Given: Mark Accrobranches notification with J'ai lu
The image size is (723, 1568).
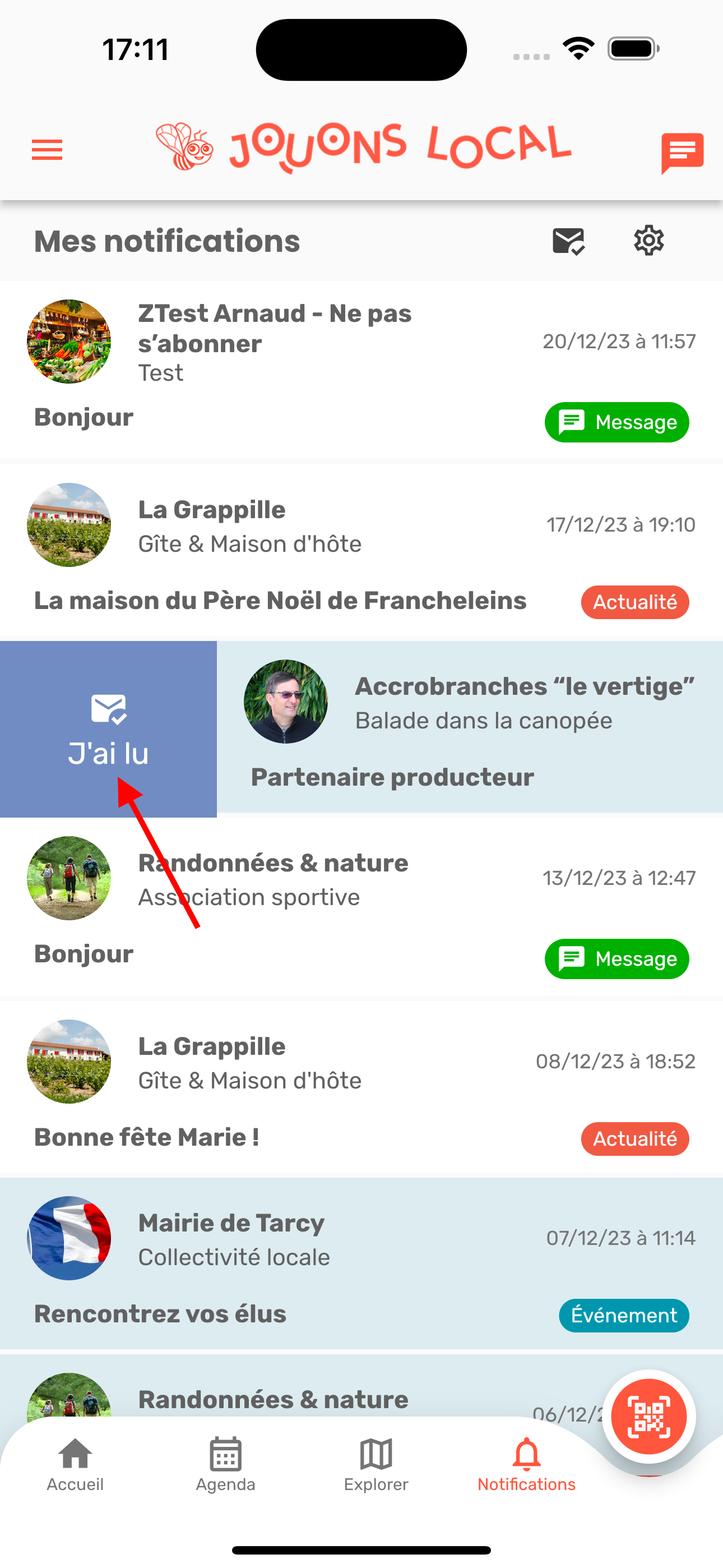Looking at the screenshot, I should (x=108, y=729).
